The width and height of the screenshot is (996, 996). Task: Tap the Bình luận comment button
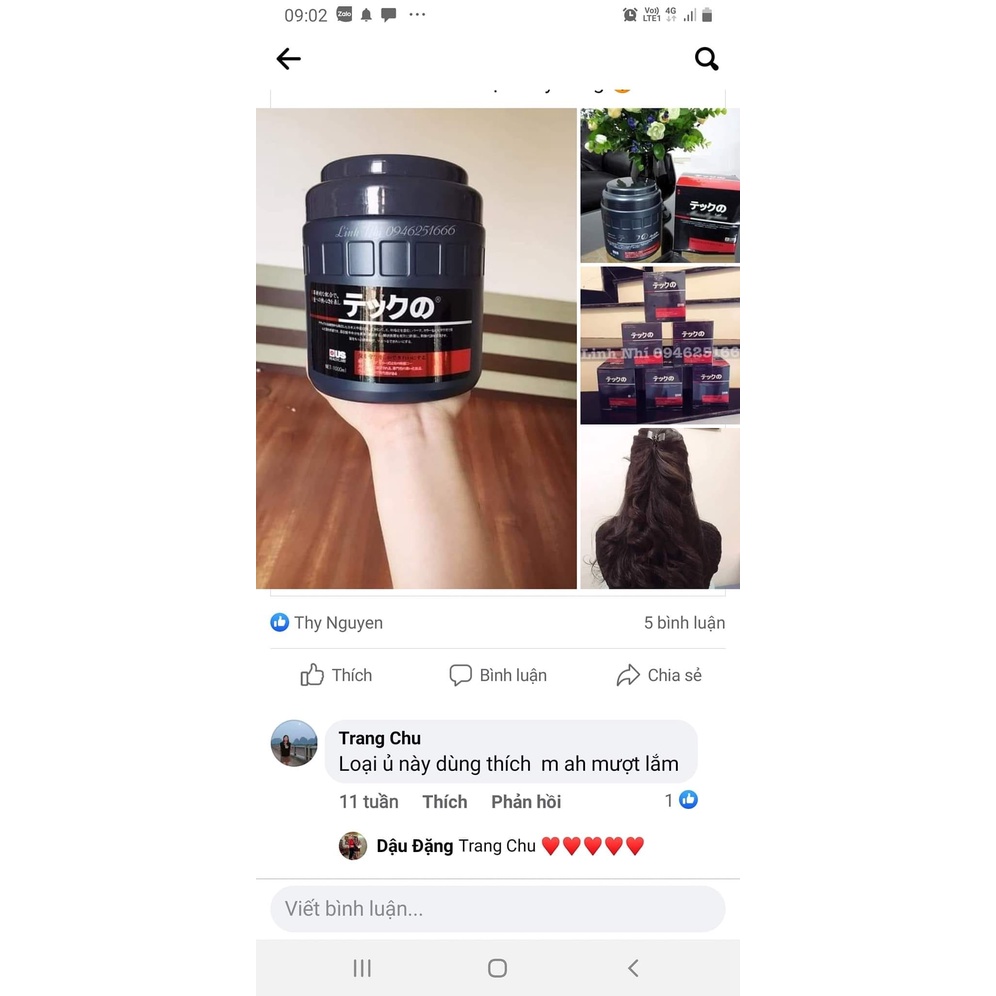498,675
